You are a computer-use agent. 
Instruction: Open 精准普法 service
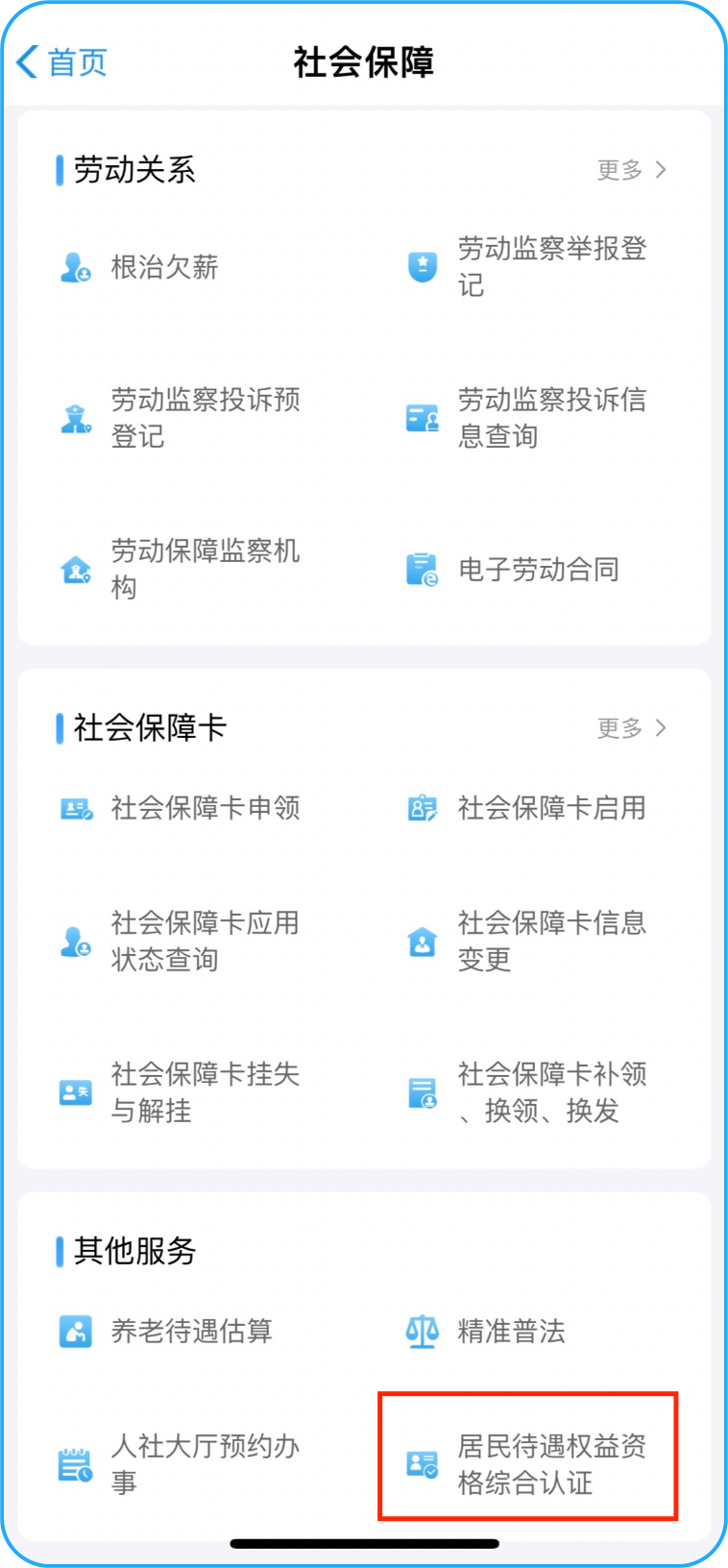click(511, 1332)
